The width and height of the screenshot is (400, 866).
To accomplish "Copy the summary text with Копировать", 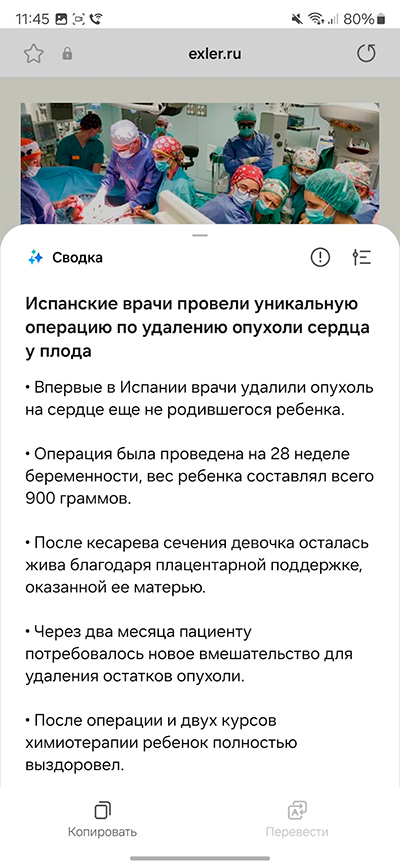I will coord(102,821).
